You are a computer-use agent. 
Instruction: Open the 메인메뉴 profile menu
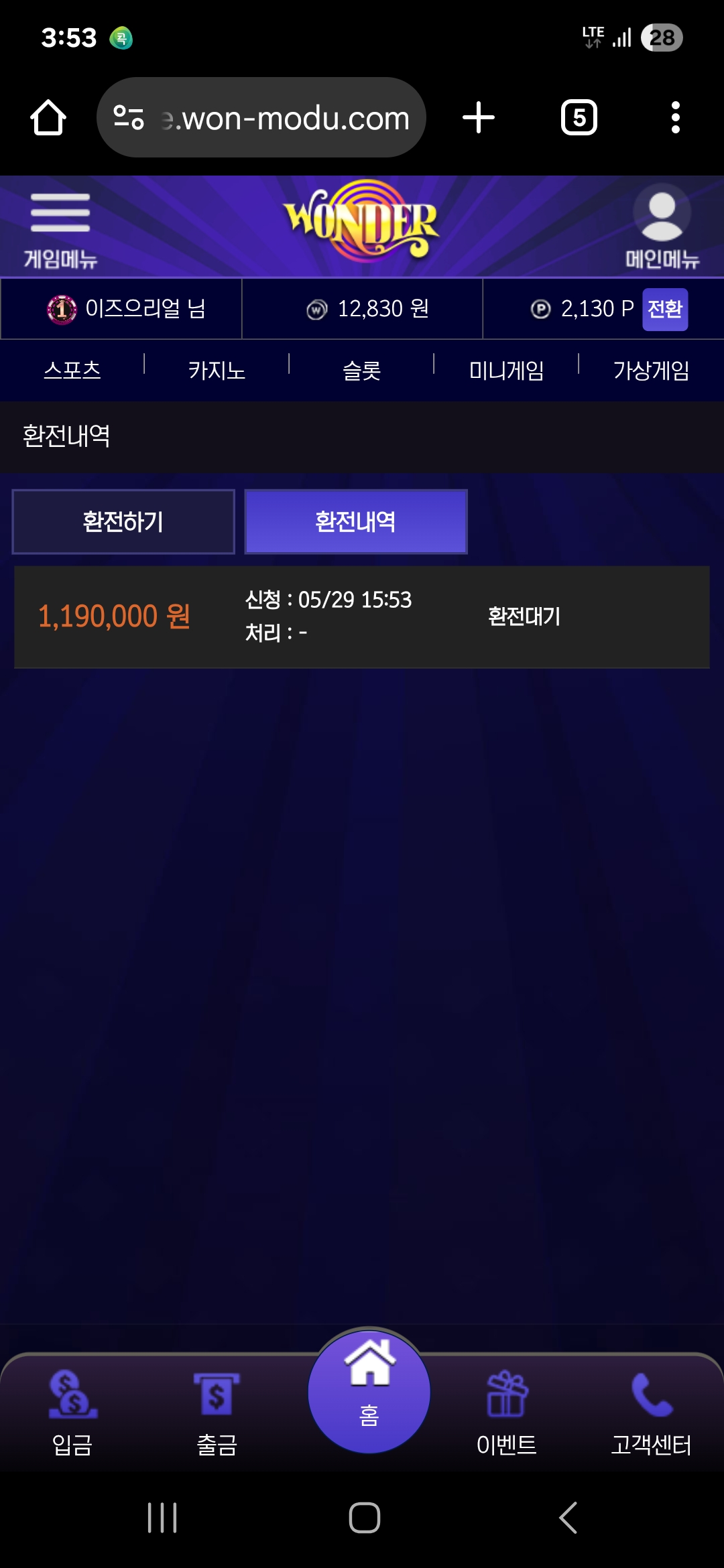[662, 228]
